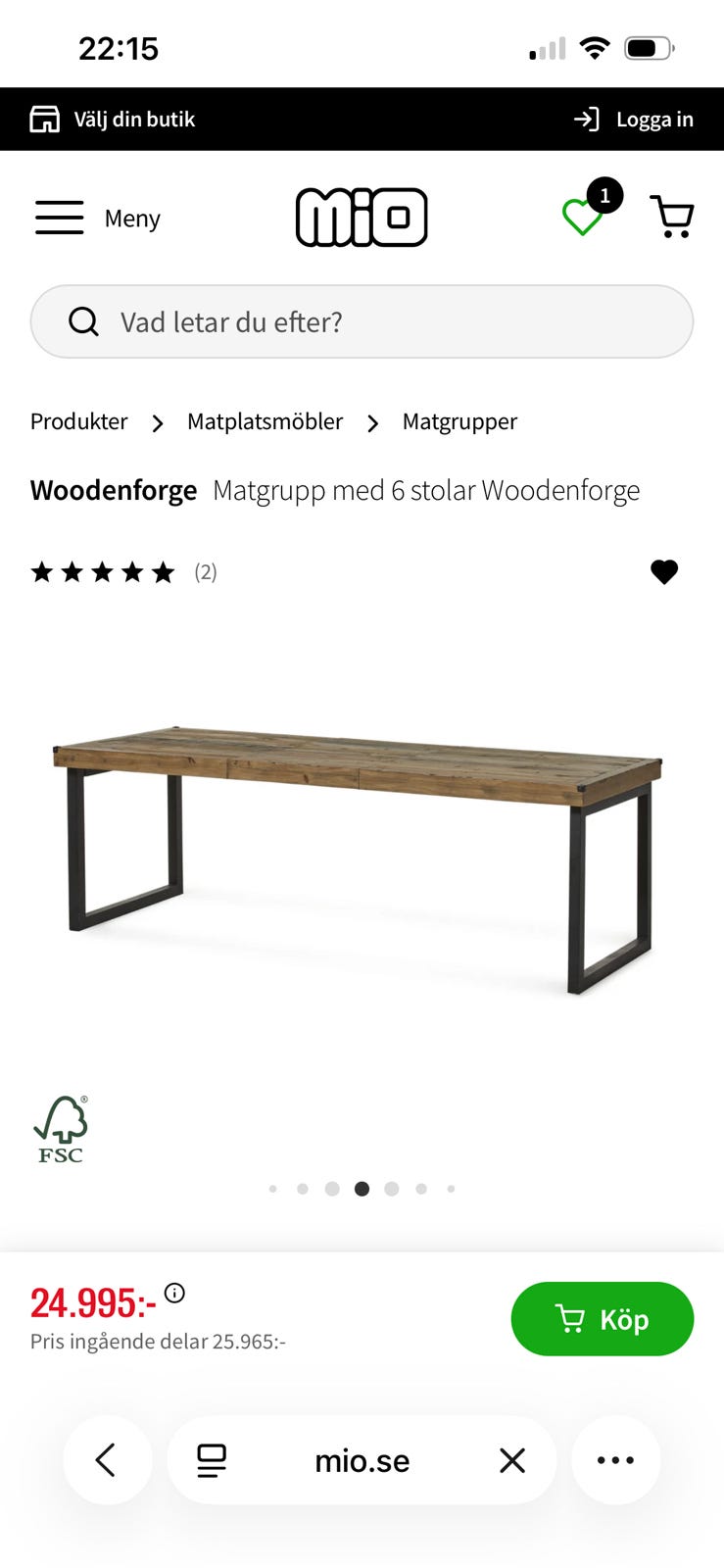724x1568 pixels.
Task: Tap the five-star rating row
Action: tap(102, 571)
